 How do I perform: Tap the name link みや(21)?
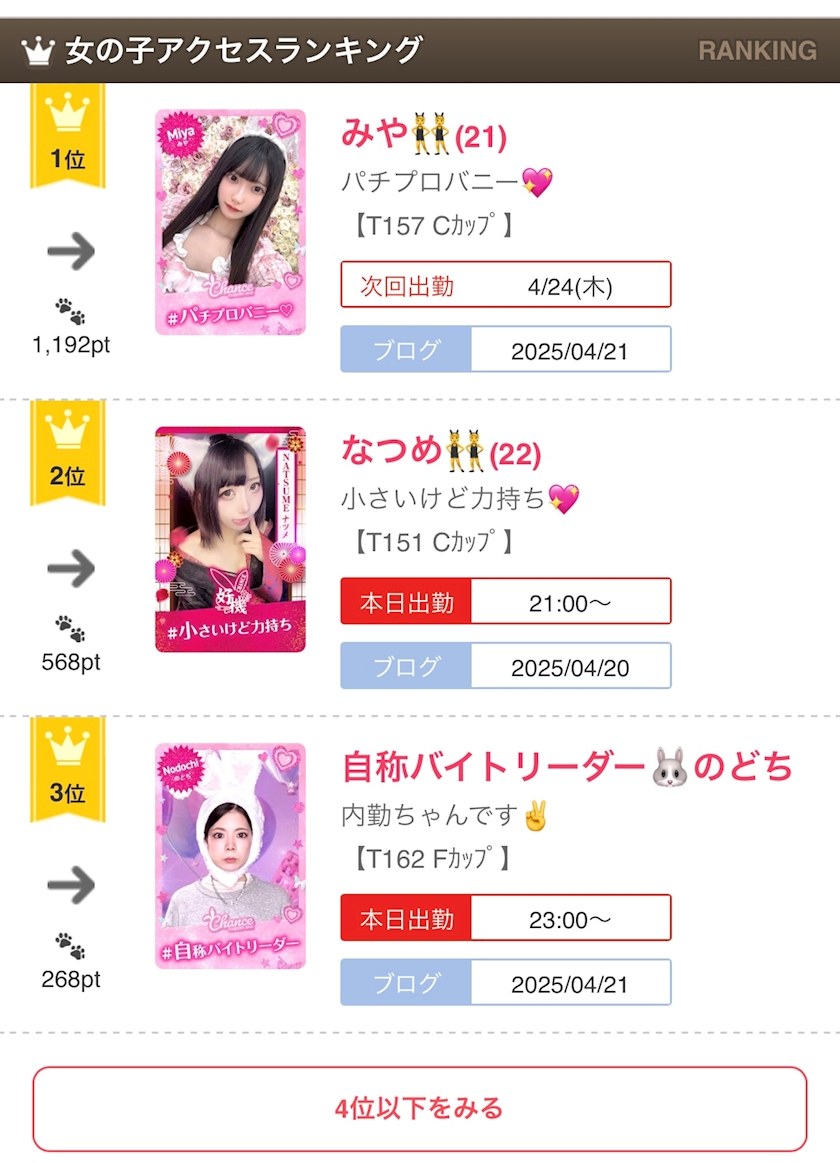coord(423,134)
